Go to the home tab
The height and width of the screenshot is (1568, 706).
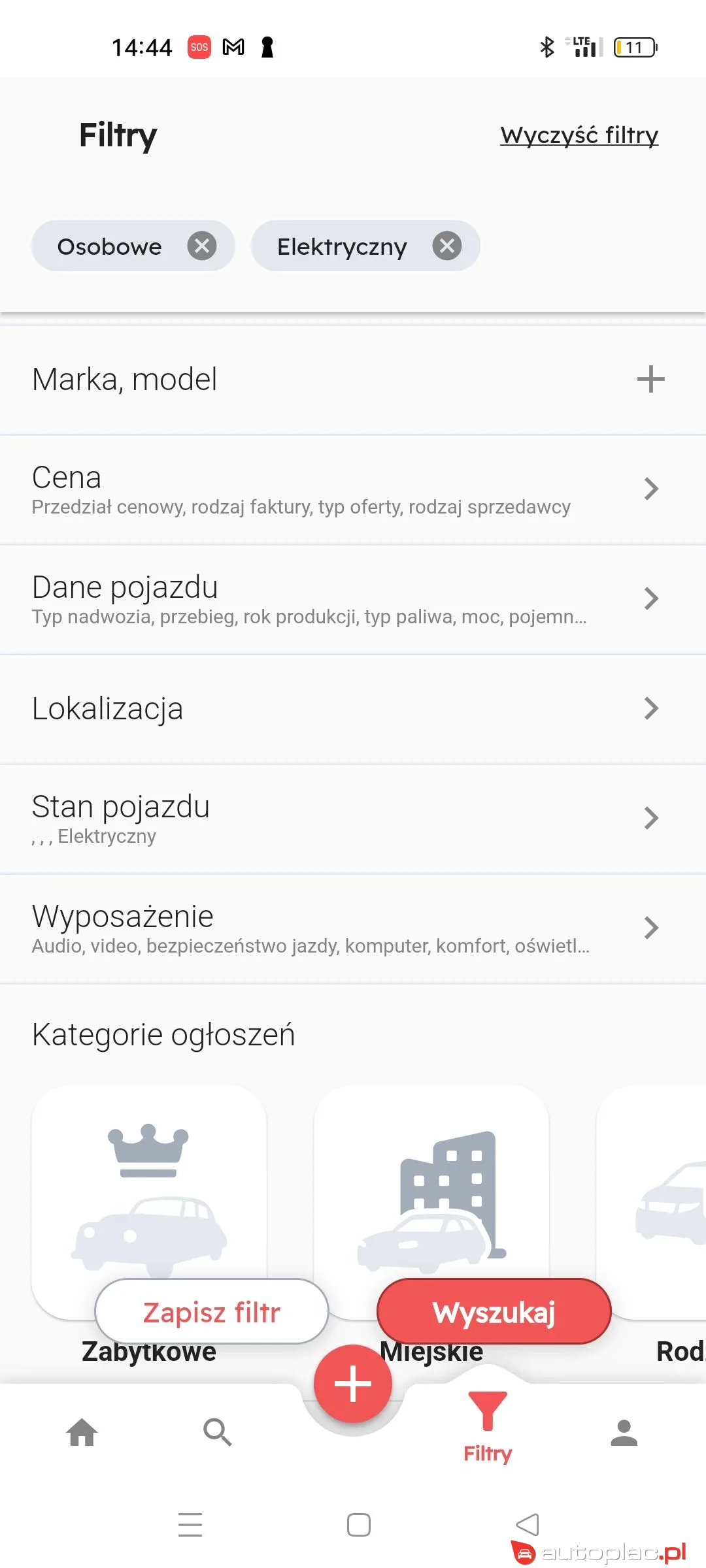point(82,1432)
